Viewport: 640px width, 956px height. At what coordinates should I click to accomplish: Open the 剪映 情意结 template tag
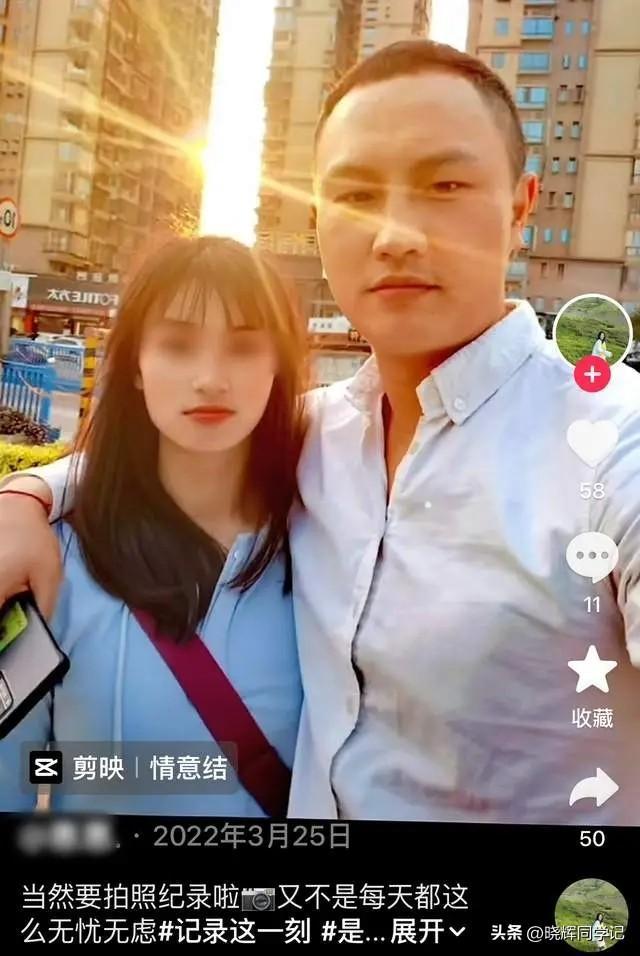pyautogui.click(x=130, y=768)
